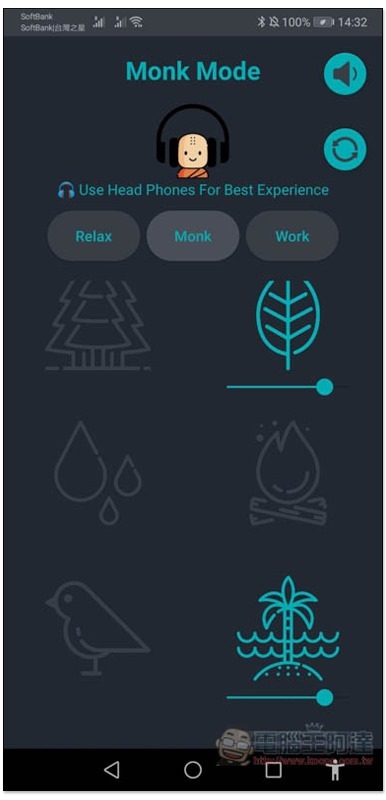Screen dimensions: 386x800
Task: Turn on the campfire sound
Action: click(x=288, y=473)
